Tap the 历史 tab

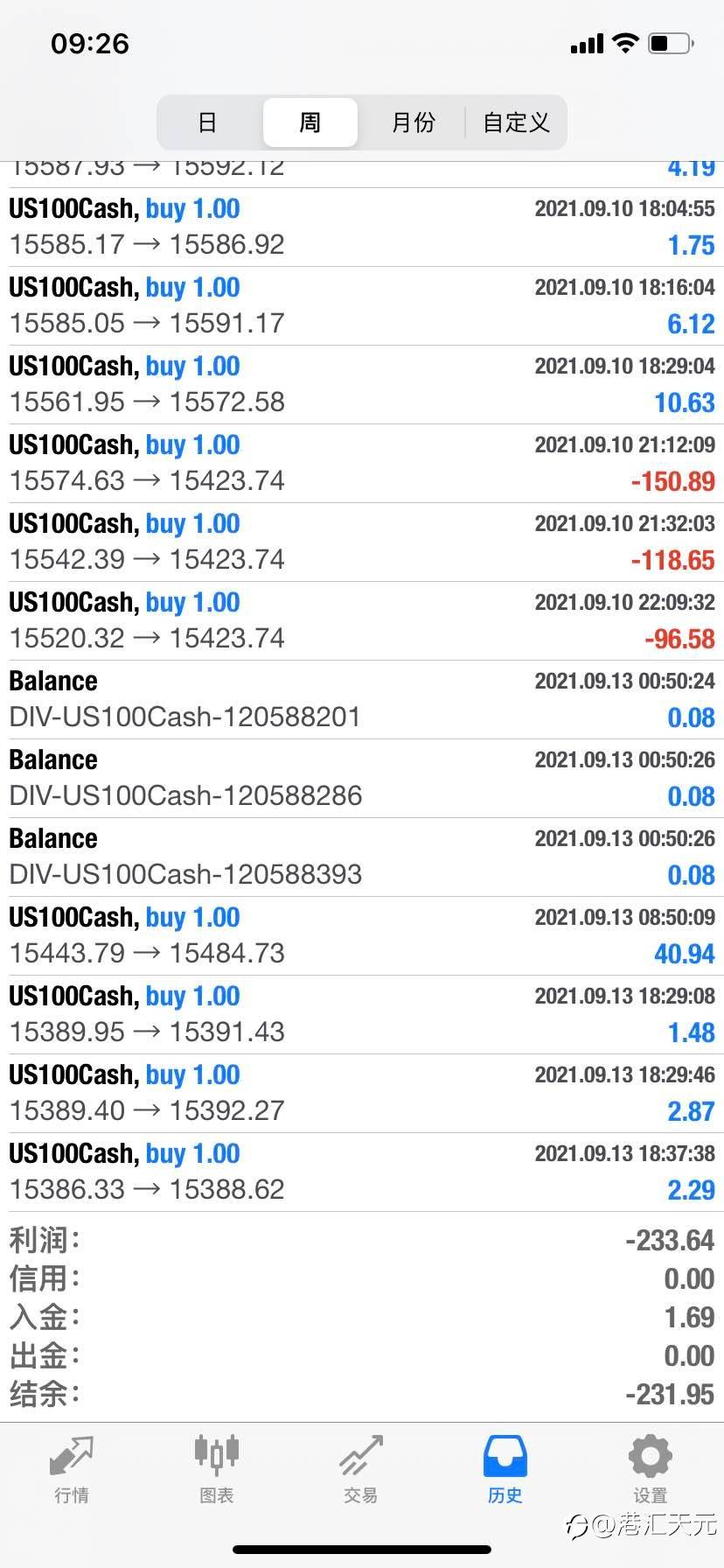pos(505,1470)
